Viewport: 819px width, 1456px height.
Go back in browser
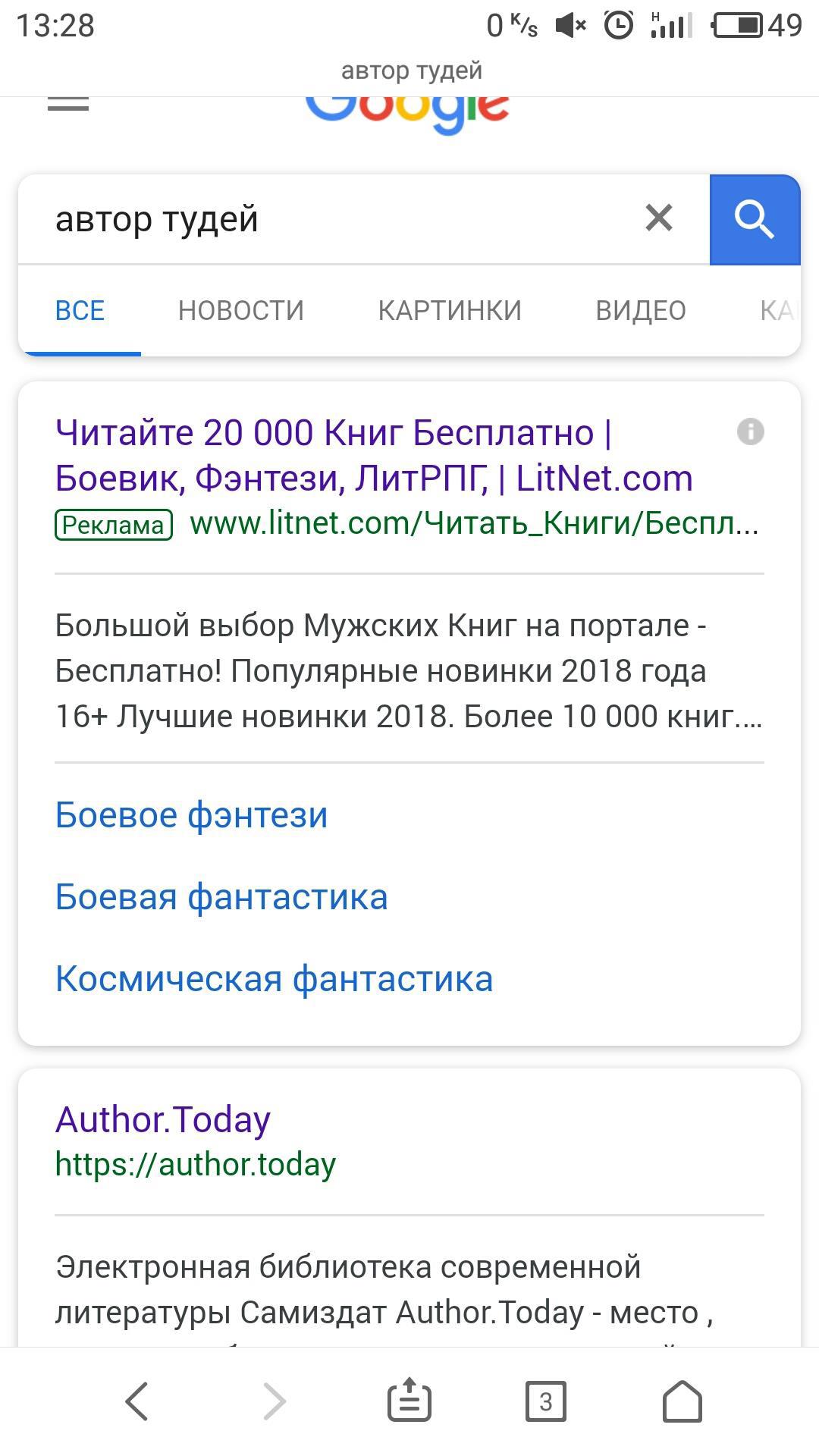136,1401
